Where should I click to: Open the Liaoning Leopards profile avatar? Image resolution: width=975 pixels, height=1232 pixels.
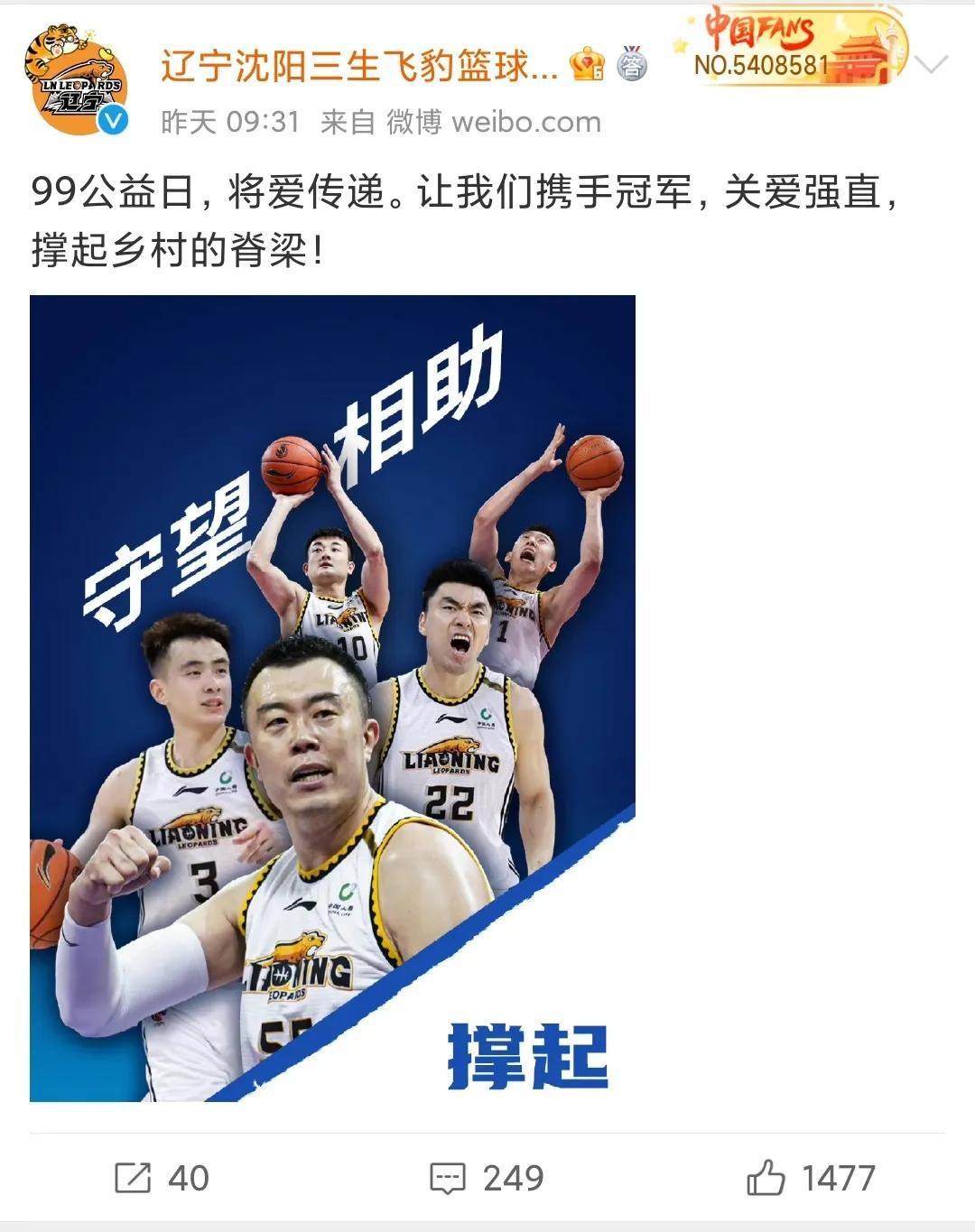click(x=76, y=81)
